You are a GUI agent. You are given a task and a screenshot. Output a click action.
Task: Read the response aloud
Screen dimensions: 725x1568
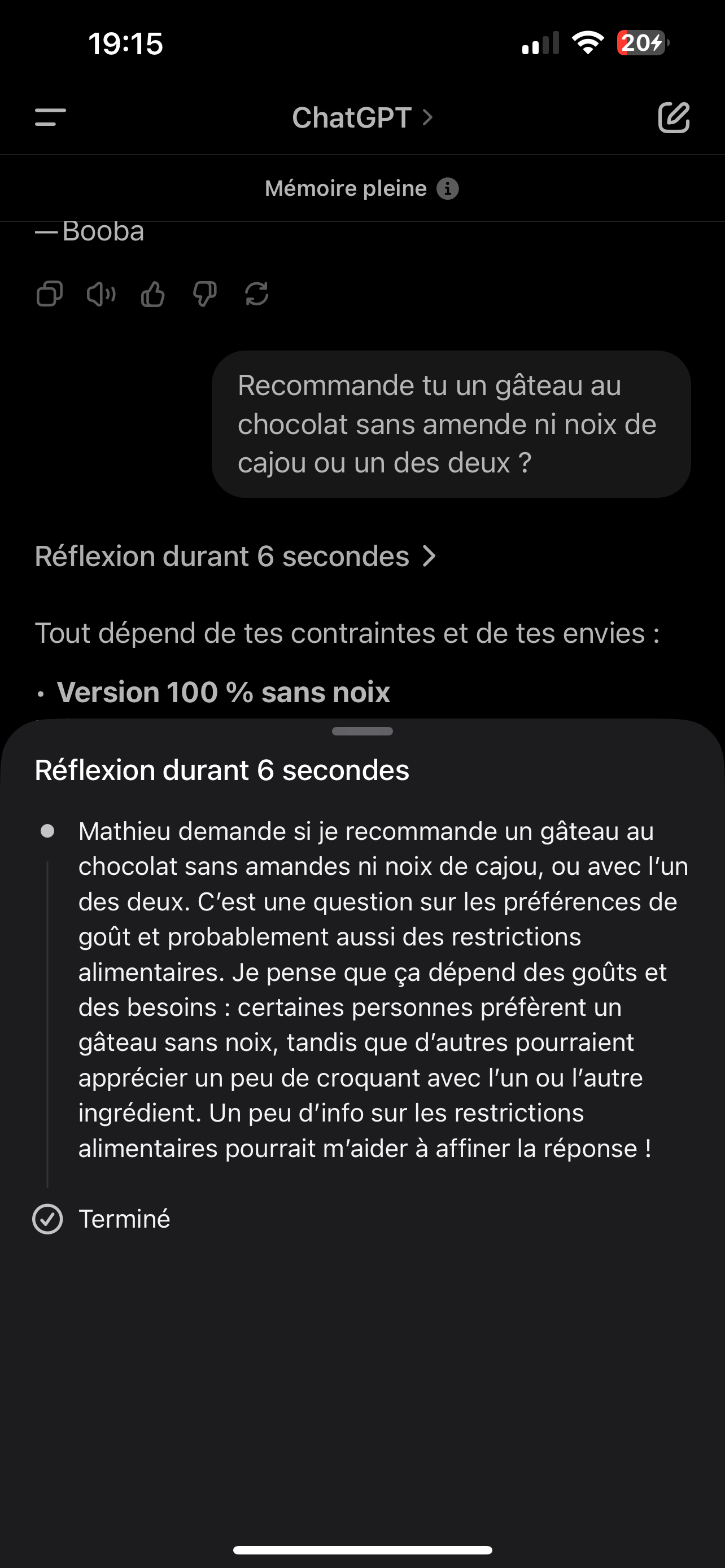pos(101,294)
